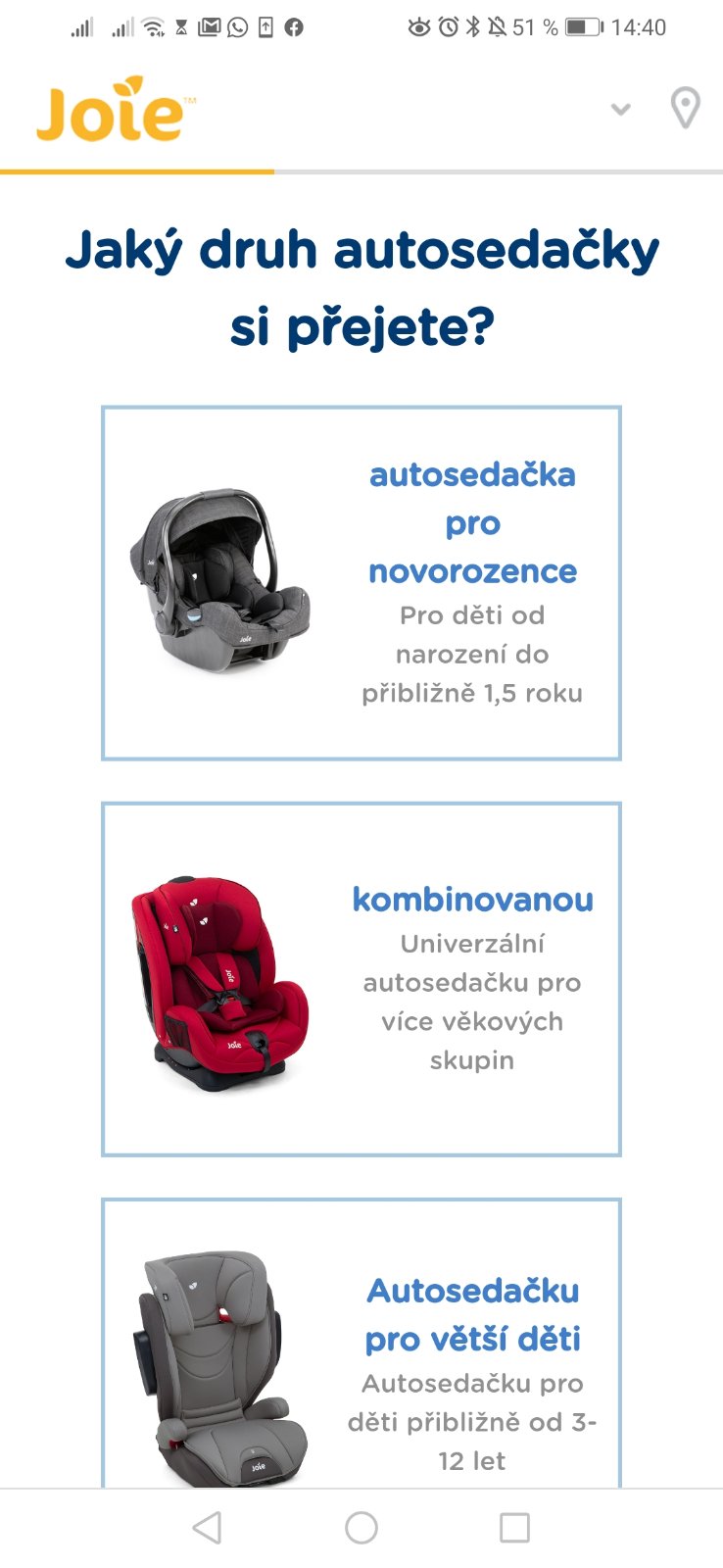Open recent apps from navigation bar
The height and width of the screenshot is (1568, 723).
click(514, 1528)
